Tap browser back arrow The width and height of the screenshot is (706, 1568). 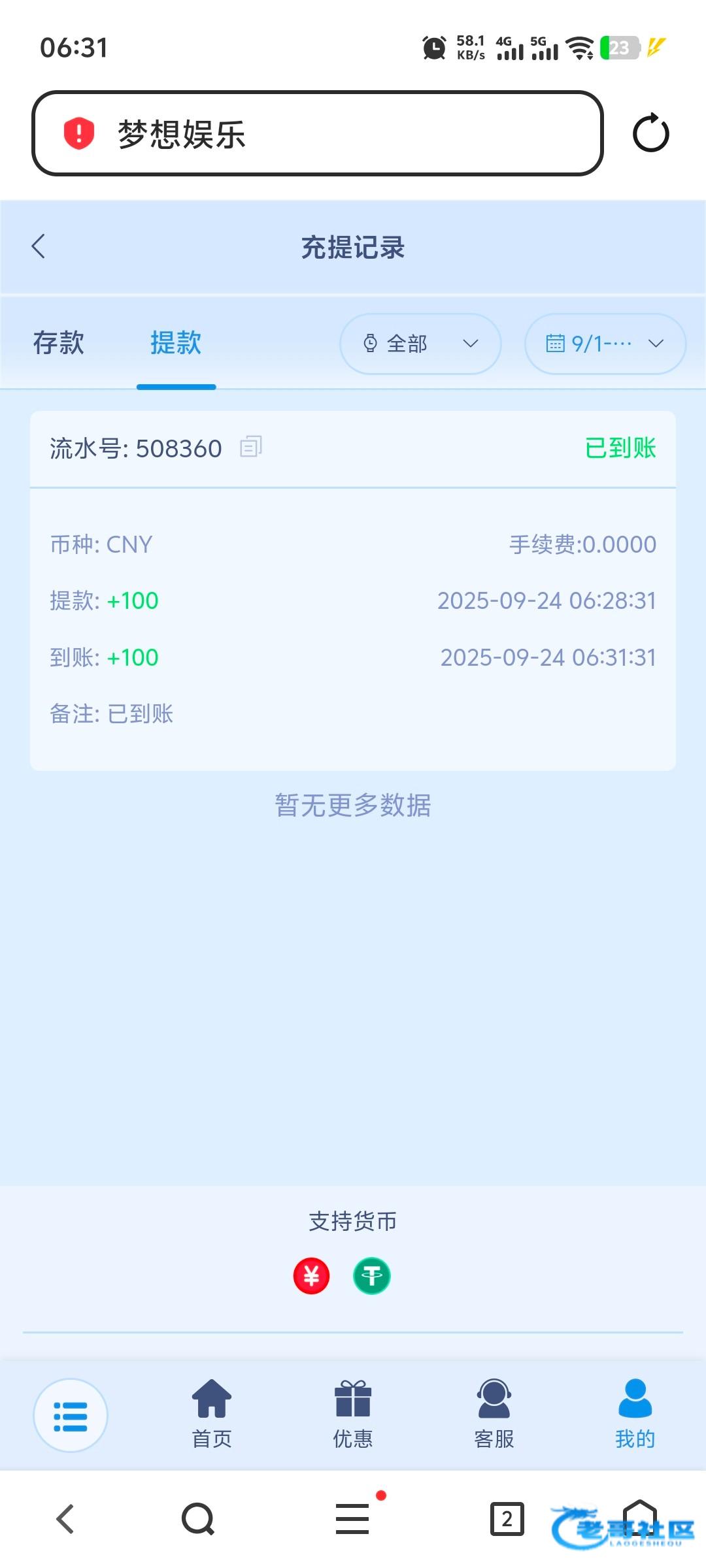click(65, 1518)
